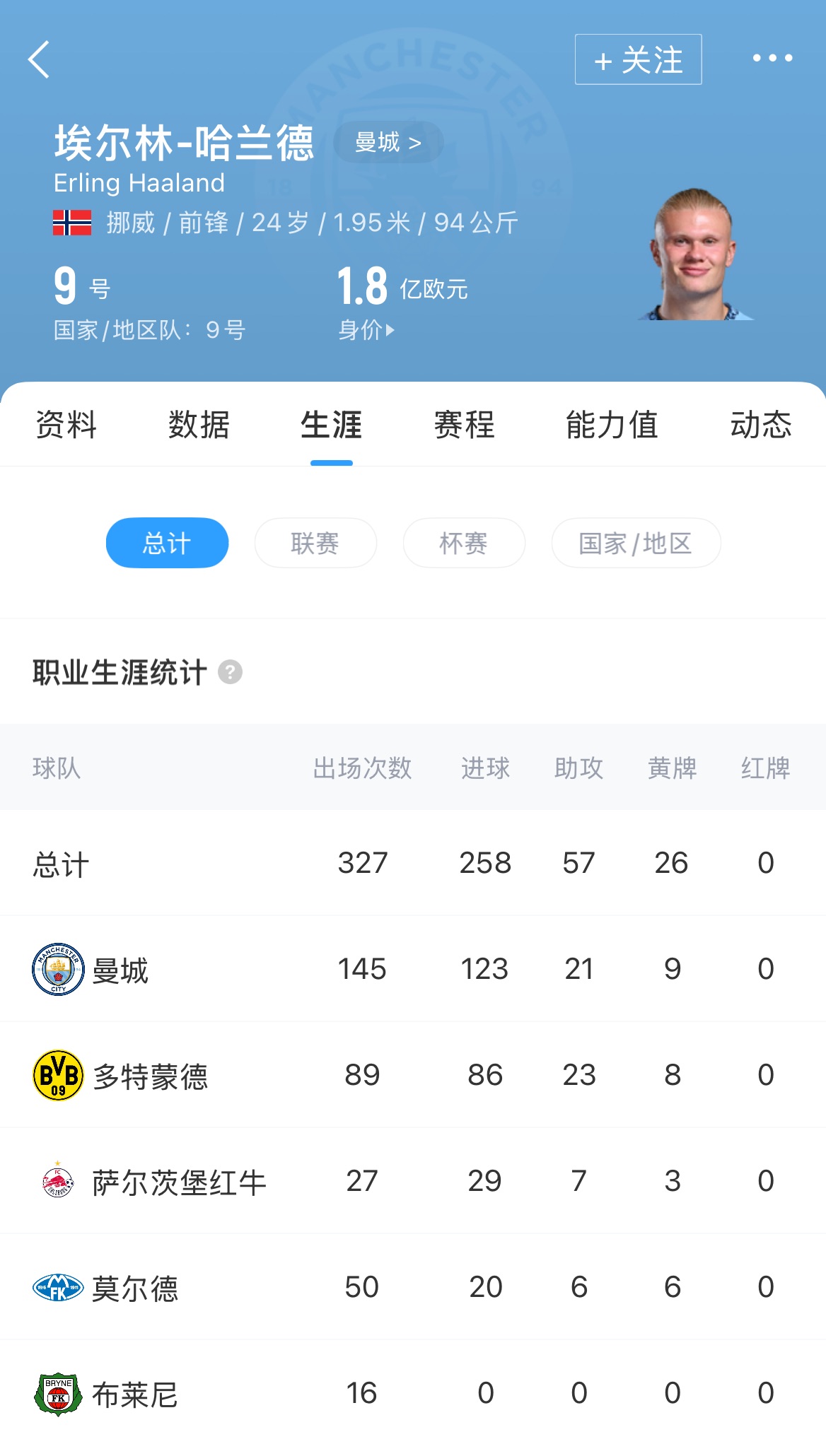Screen dimensions: 826x1456
Task: Select the 总计 filter chip
Action: point(167,543)
